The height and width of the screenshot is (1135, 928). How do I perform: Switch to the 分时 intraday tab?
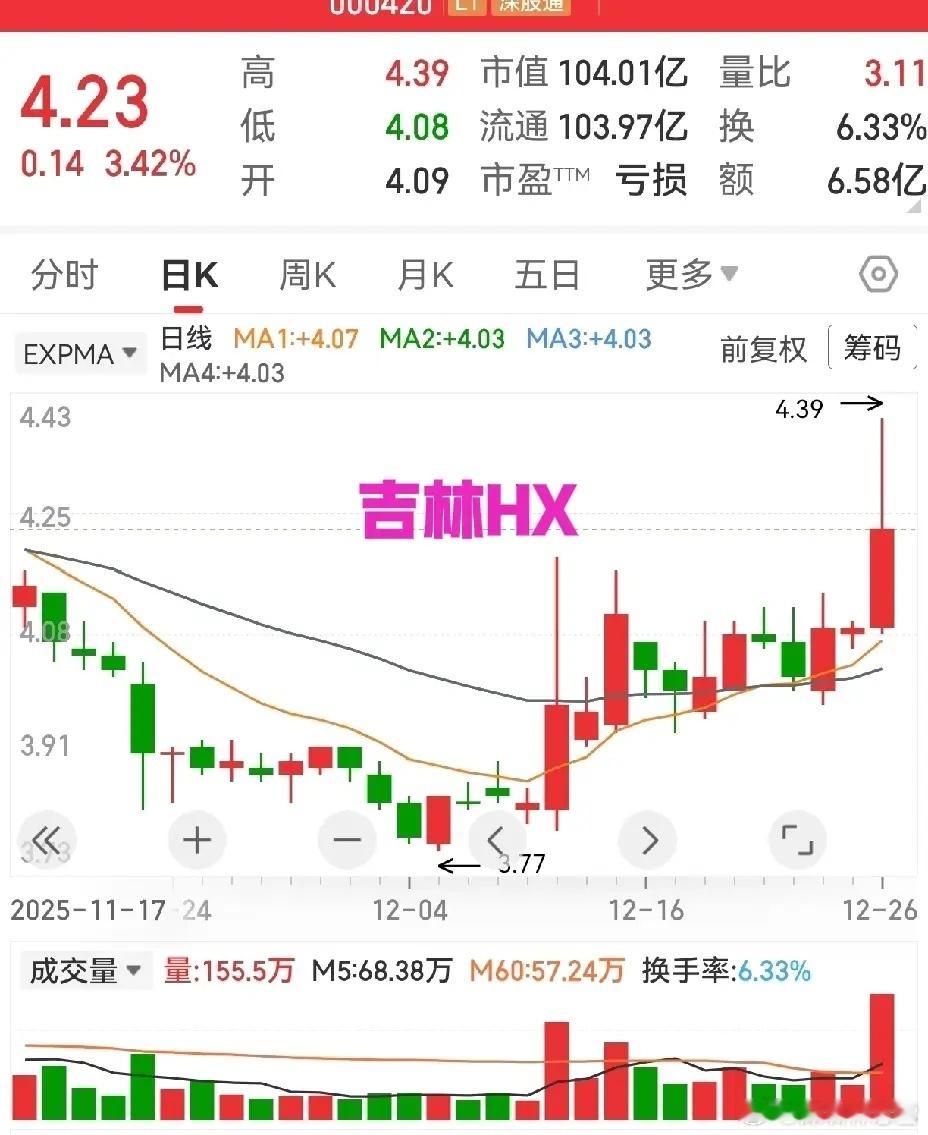[x=63, y=275]
